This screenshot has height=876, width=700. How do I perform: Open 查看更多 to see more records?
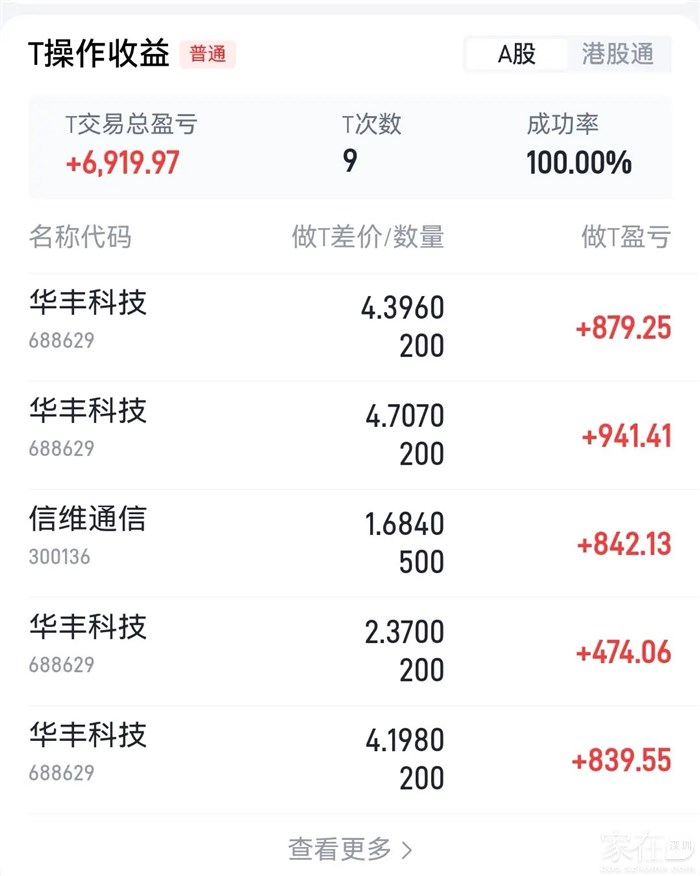click(x=350, y=849)
